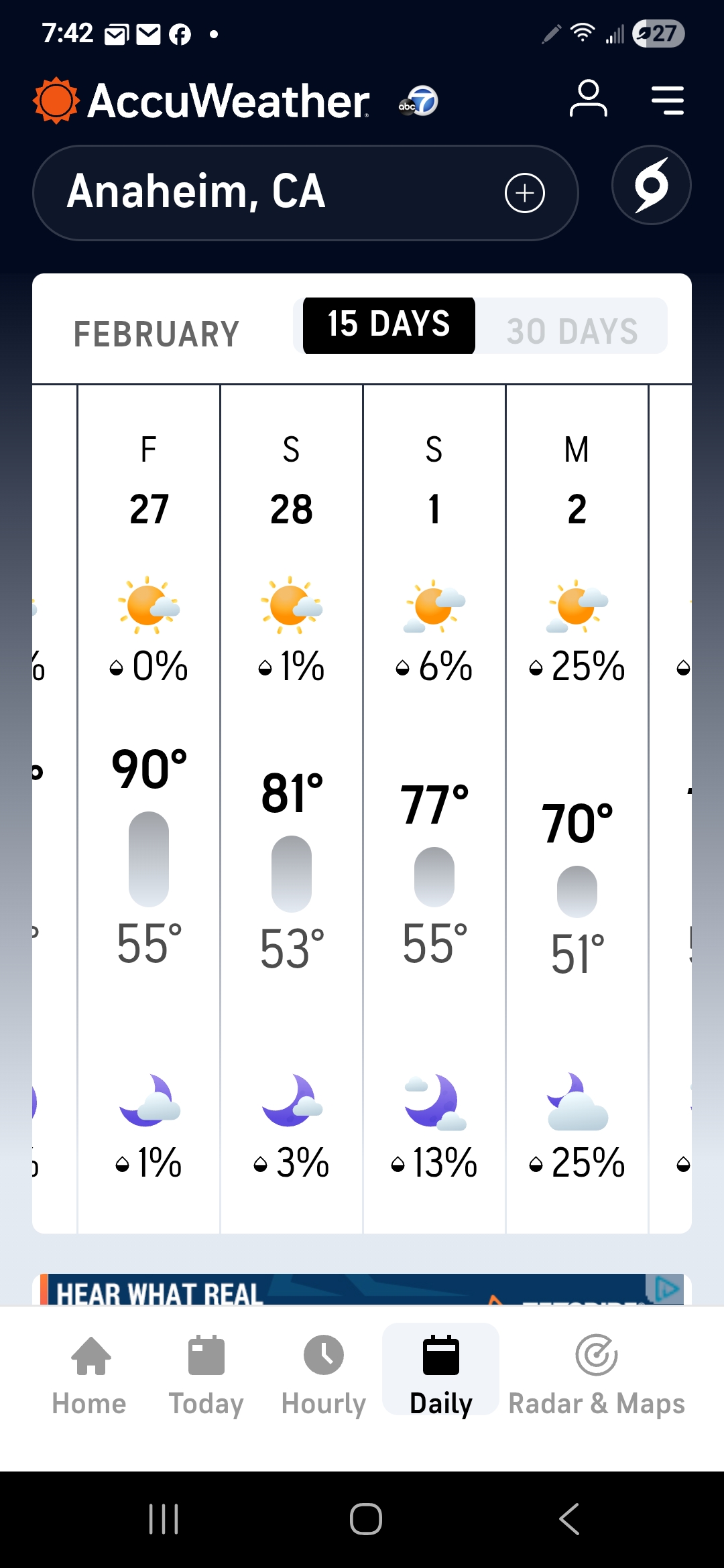
Task: Switch to the Hourly tab
Action: coord(323,1374)
